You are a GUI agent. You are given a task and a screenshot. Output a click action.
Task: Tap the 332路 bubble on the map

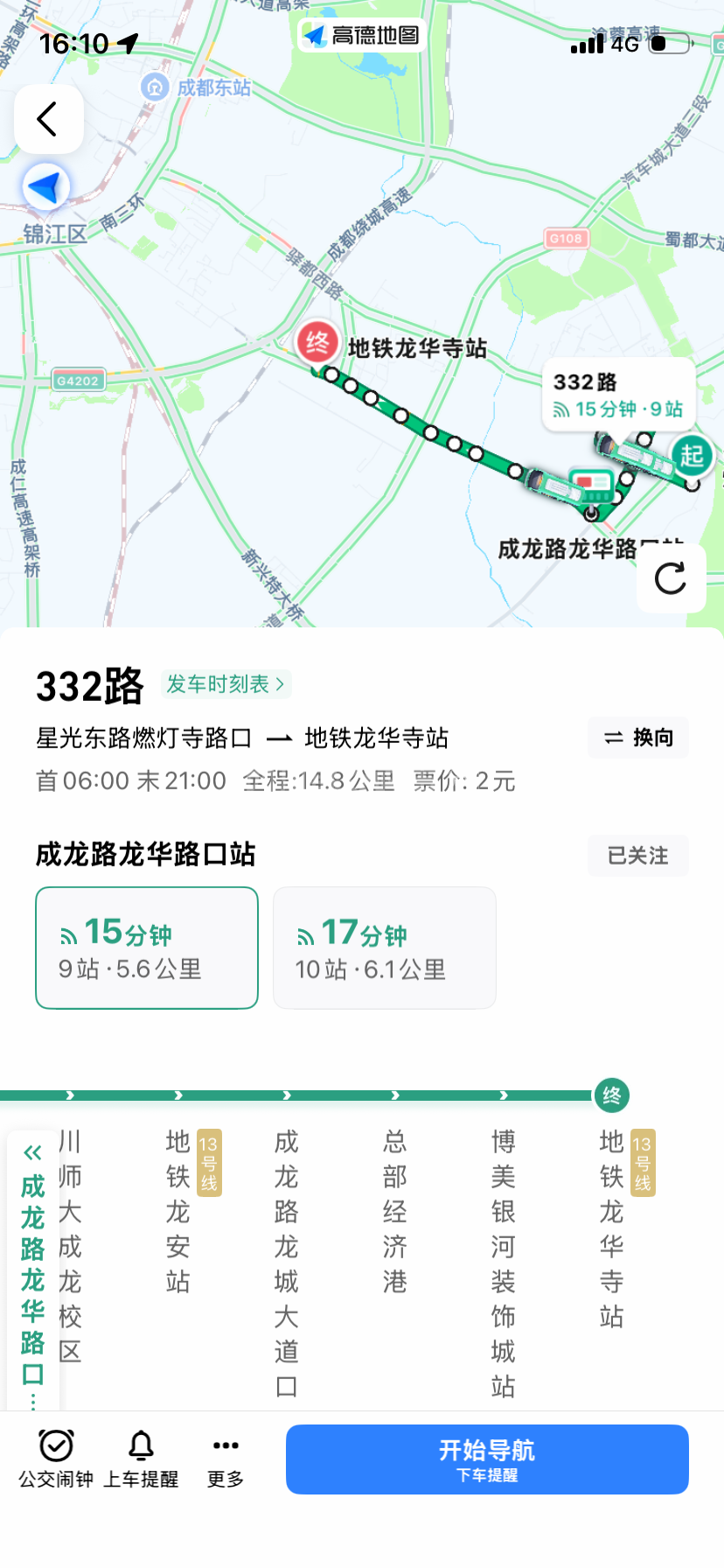pyautogui.click(x=618, y=395)
